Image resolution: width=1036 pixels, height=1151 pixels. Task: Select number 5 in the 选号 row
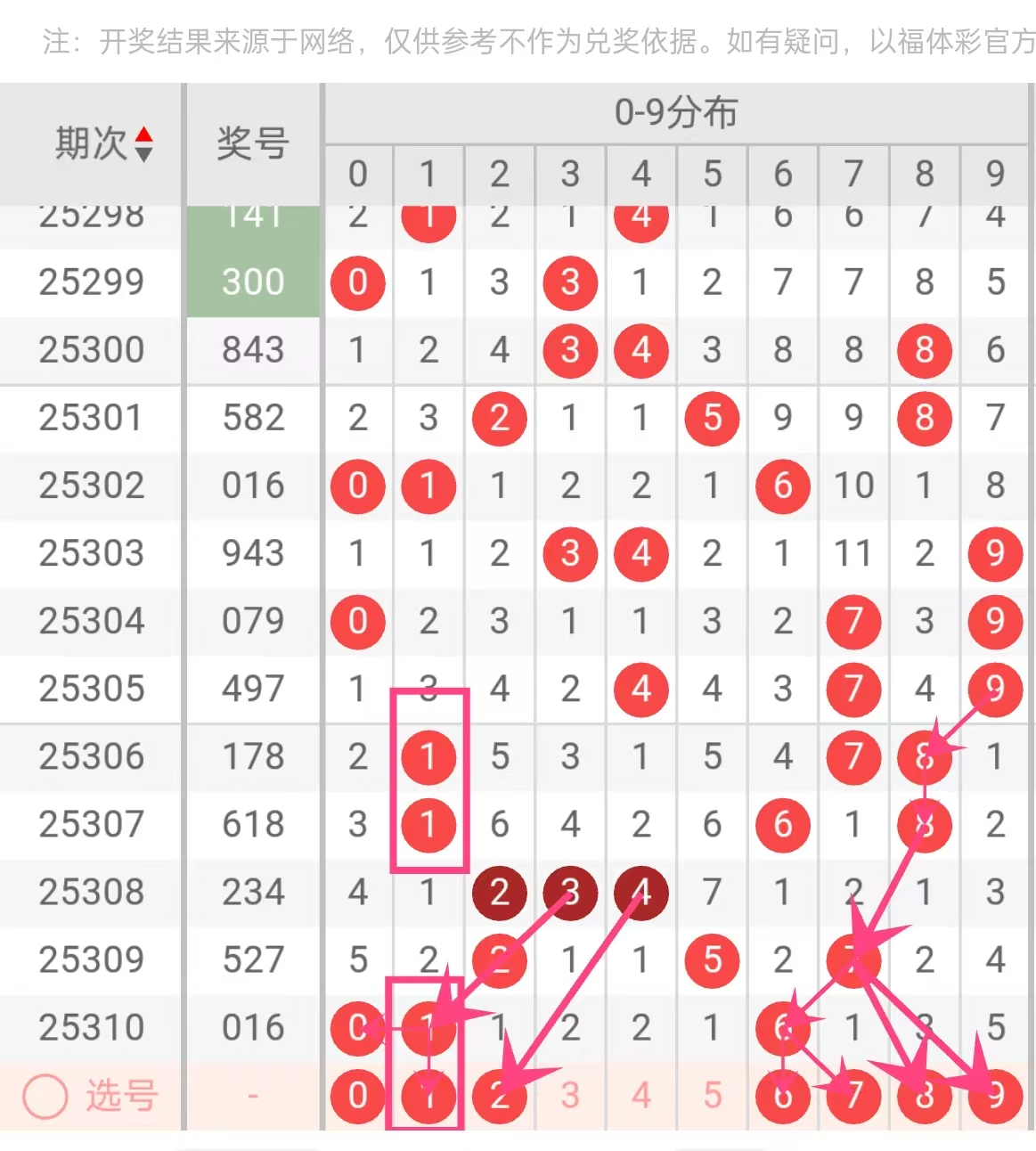click(x=712, y=1096)
